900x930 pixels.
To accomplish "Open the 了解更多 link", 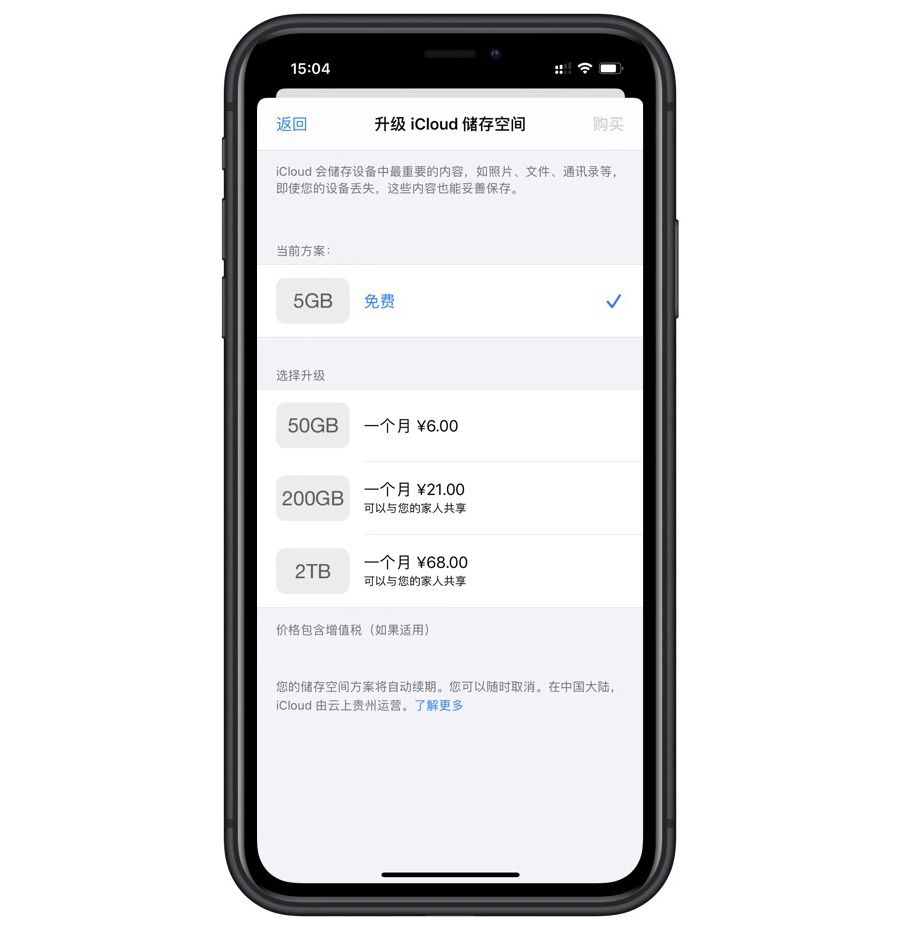I will click(439, 705).
